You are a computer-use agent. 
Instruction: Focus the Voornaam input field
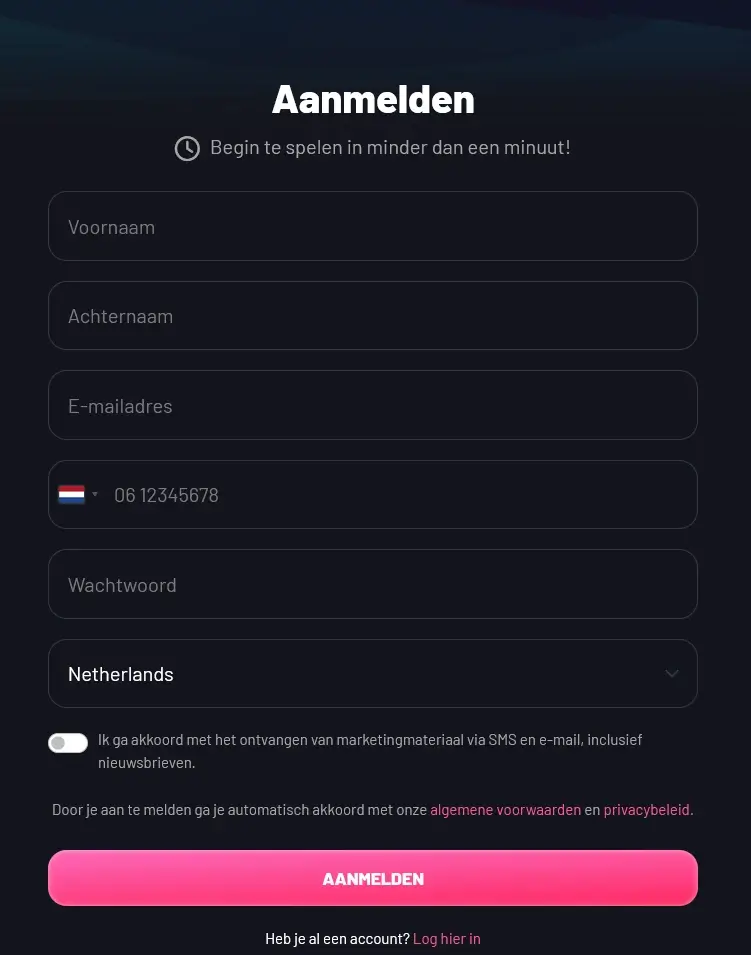click(x=373, y=226)
